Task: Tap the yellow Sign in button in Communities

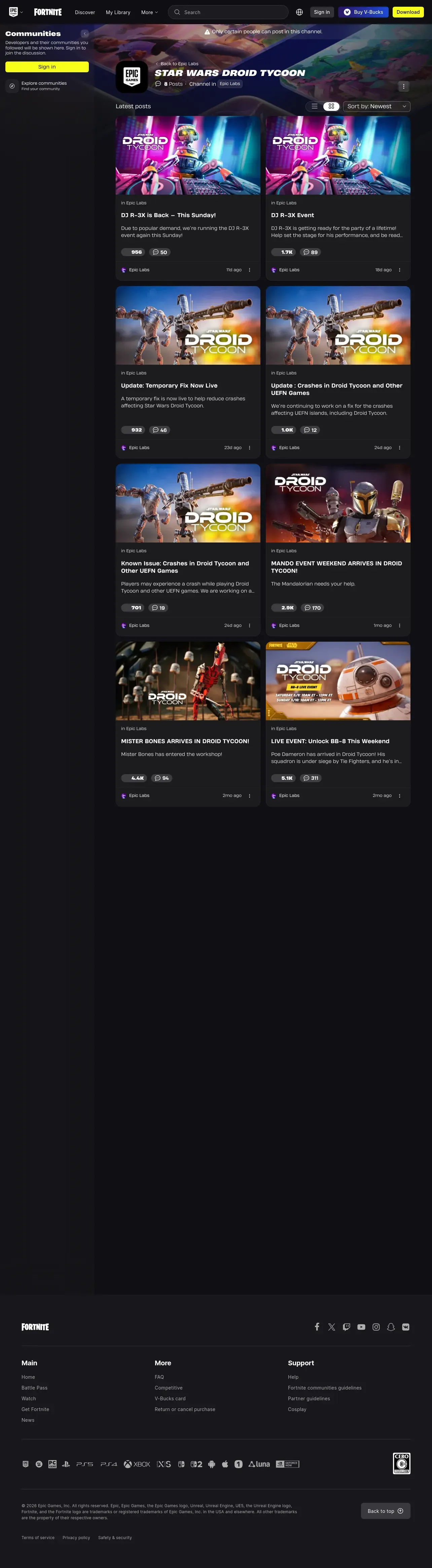Action: (x=47, y=67)
